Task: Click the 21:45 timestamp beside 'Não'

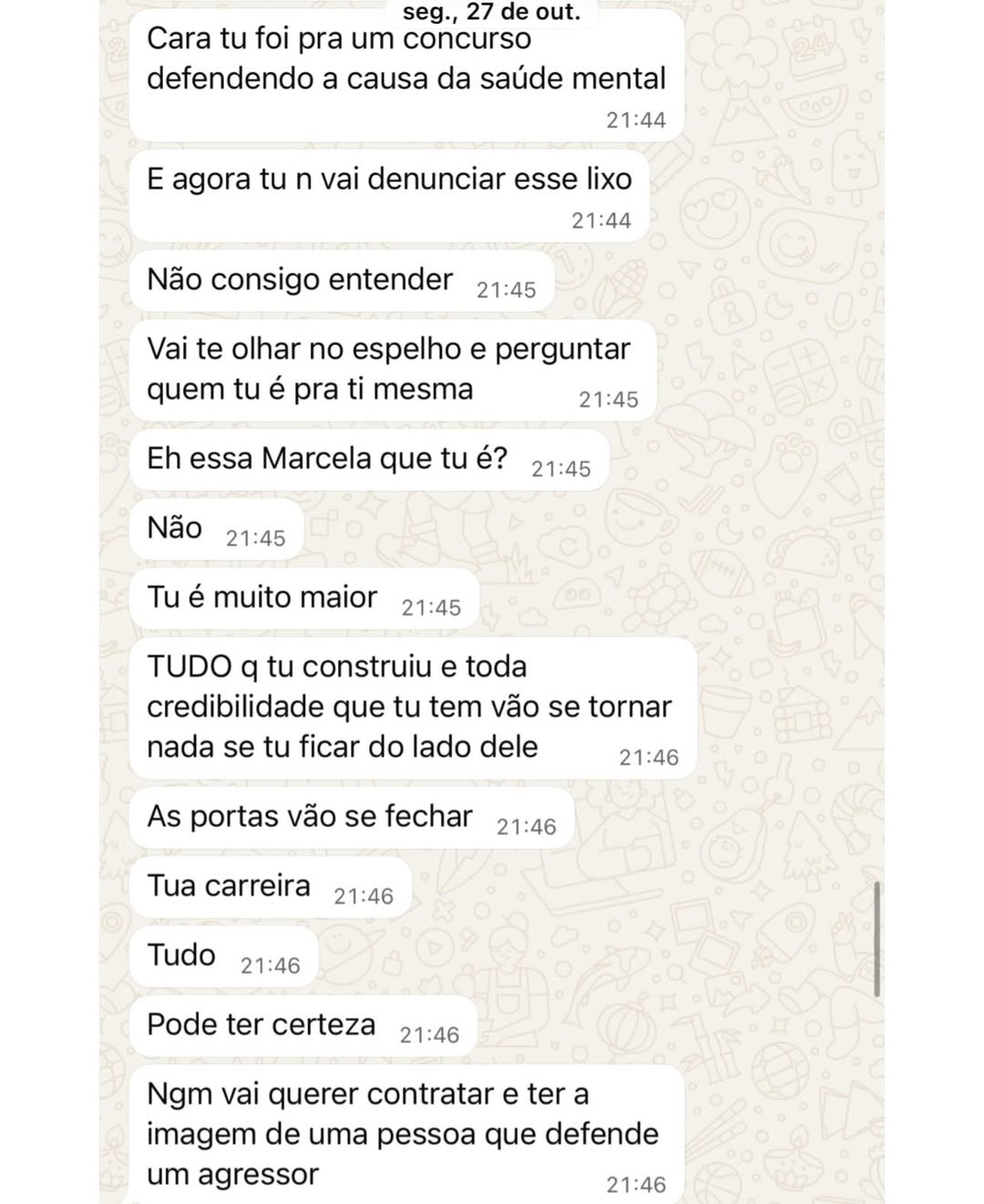Action: 258,536
